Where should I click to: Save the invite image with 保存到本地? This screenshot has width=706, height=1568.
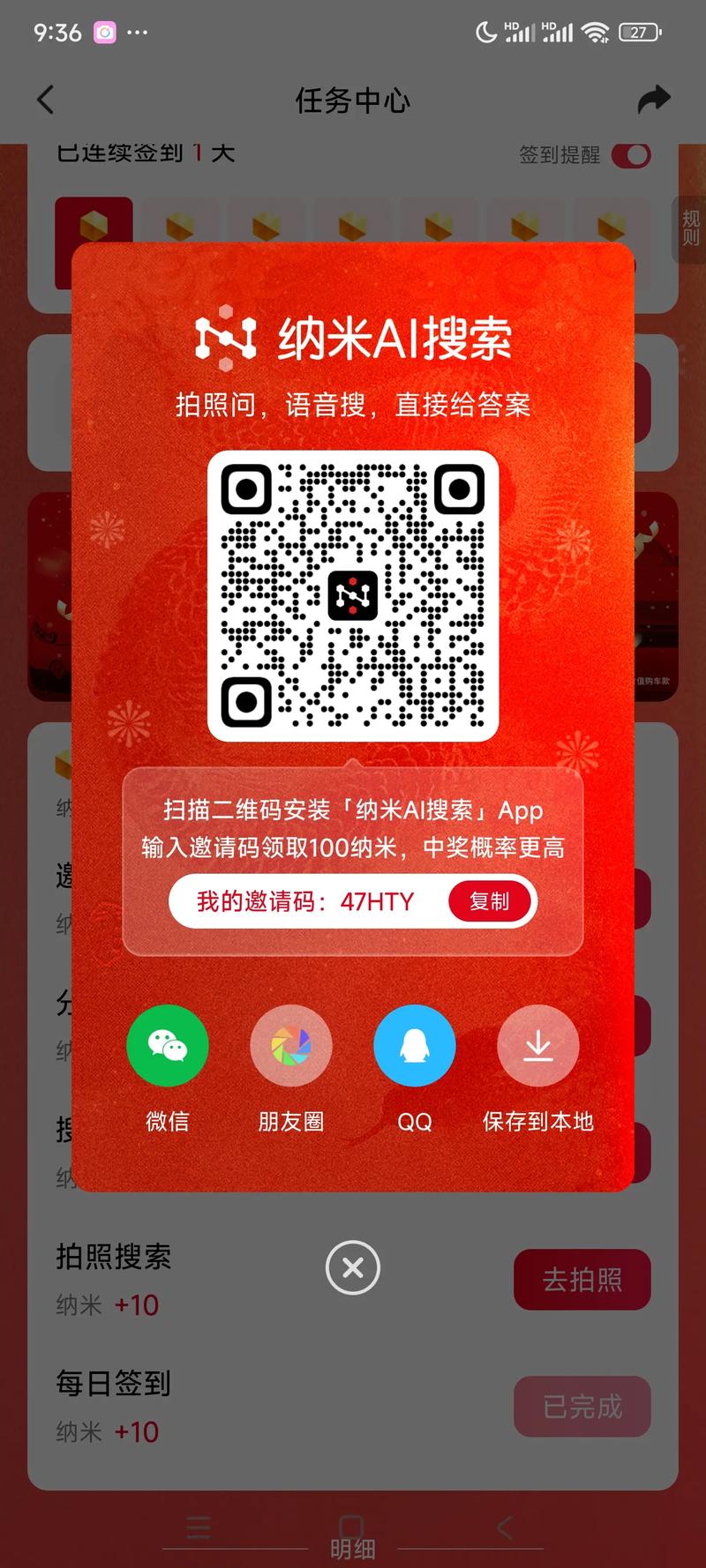[538, 1046]
